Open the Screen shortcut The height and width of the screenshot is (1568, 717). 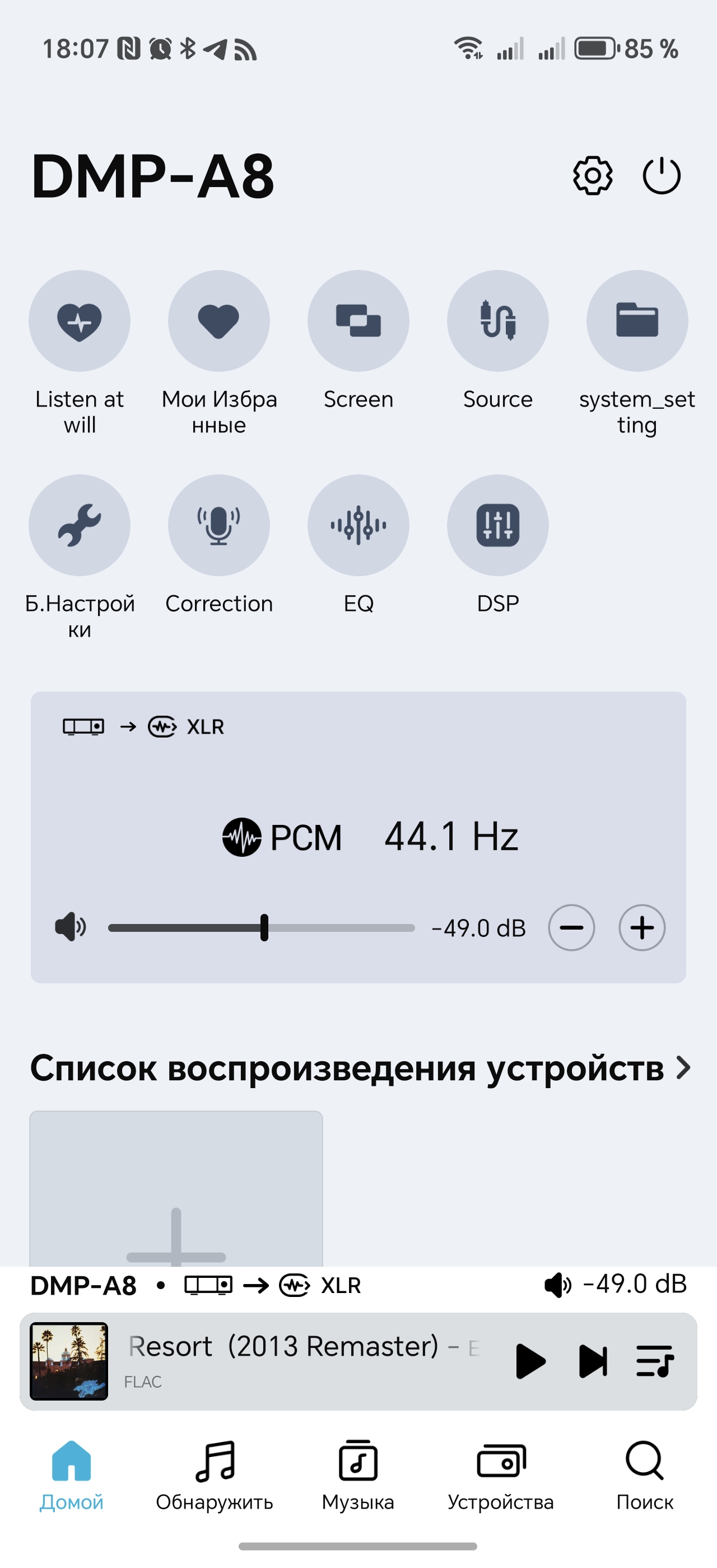358,321
